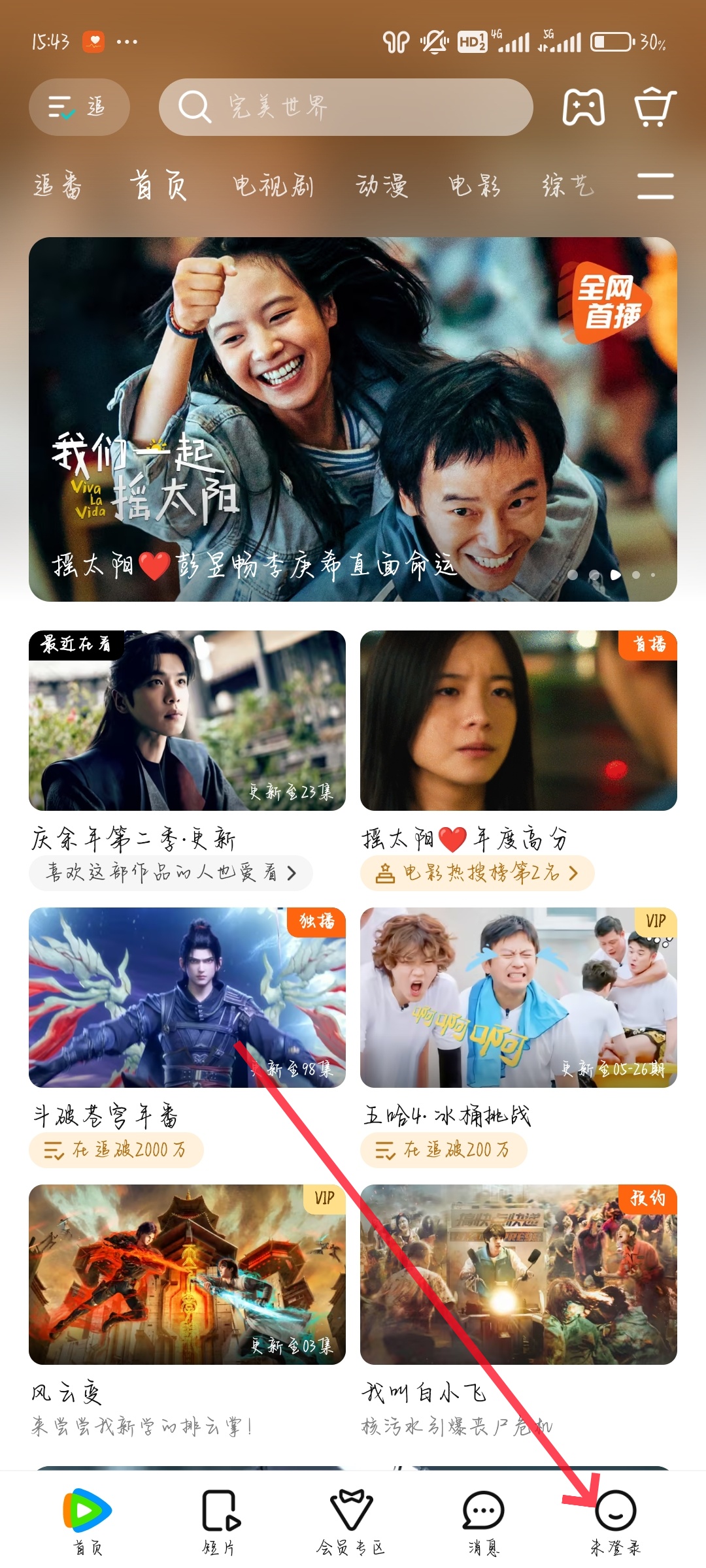Select the 电视剧 category tab

(x=273, y=186)
